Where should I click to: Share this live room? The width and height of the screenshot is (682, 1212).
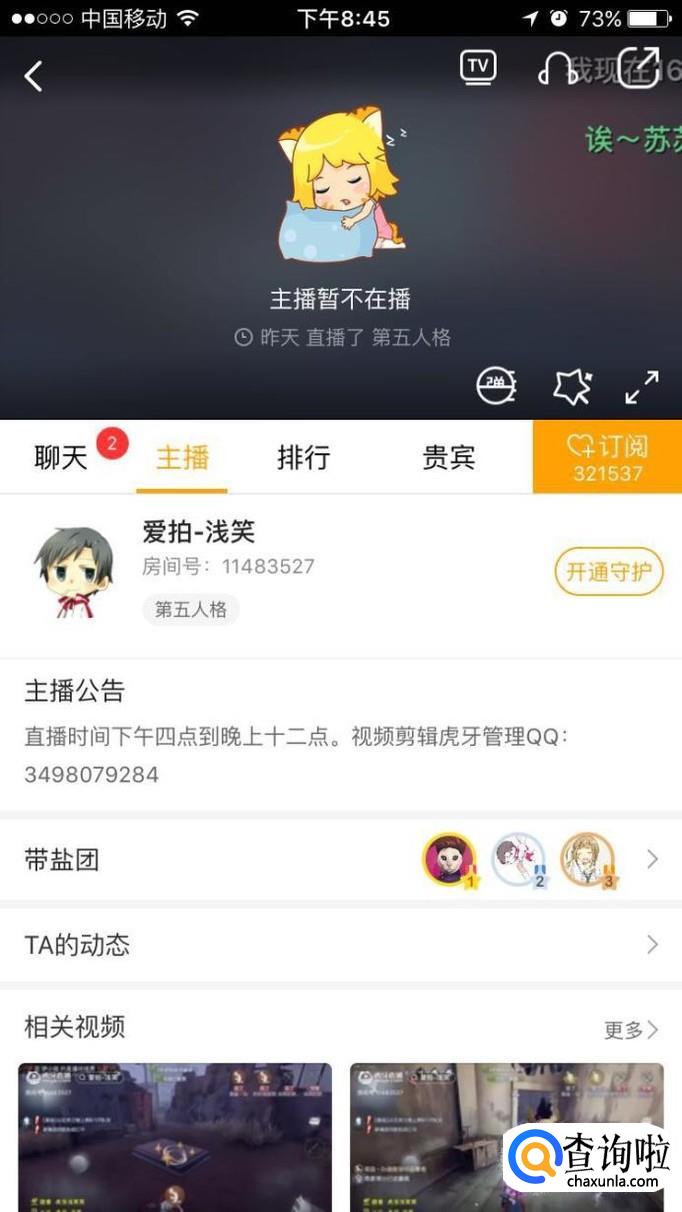click(x=638, y=68)
